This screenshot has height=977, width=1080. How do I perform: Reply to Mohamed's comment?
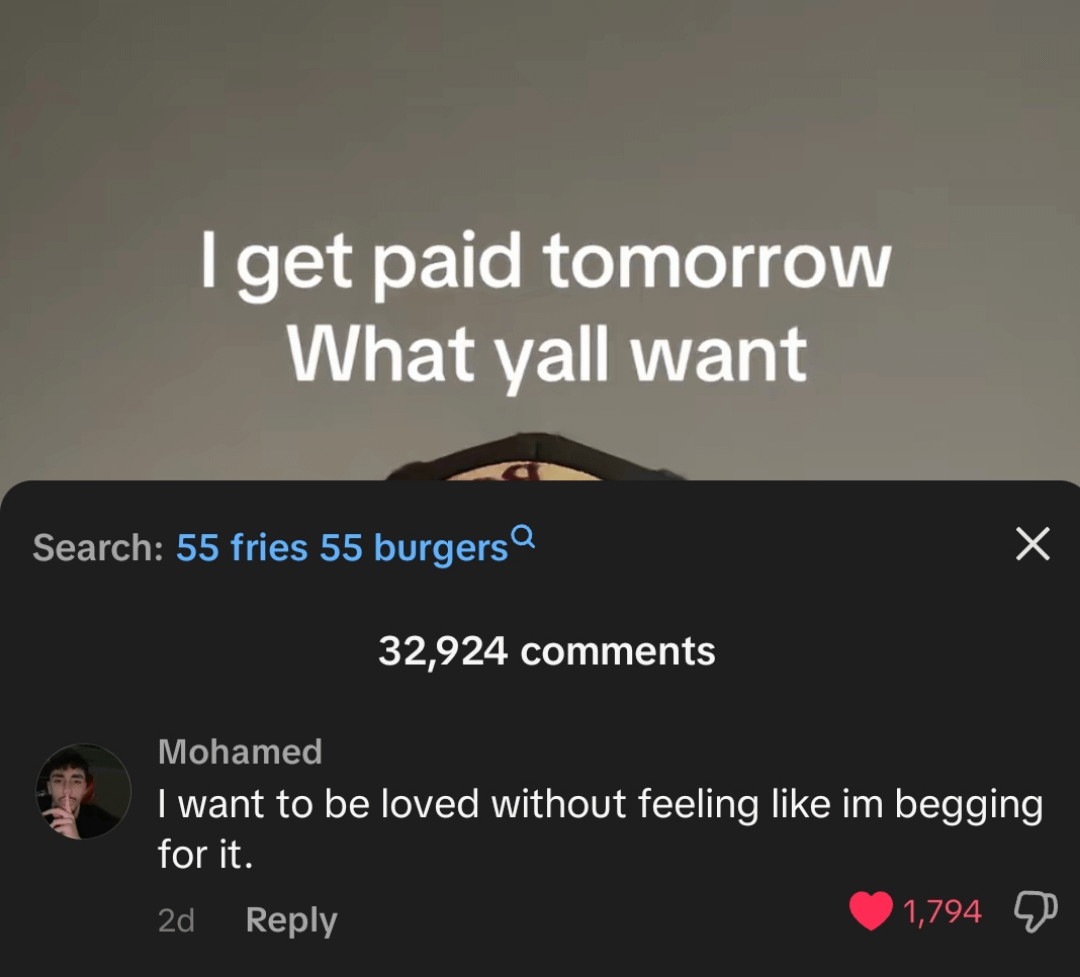tap(291, 920)
